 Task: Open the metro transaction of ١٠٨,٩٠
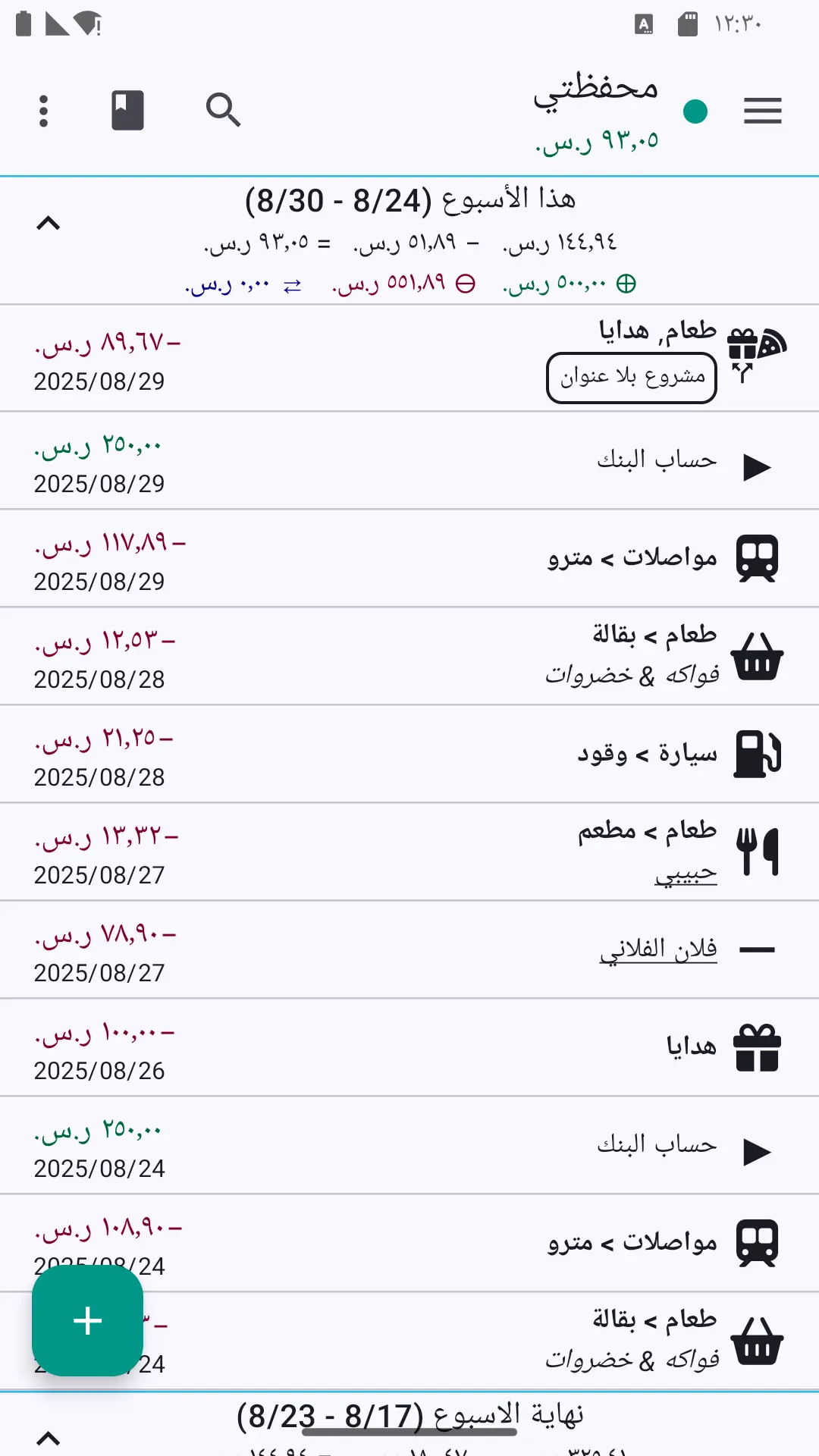click(x=409, y=1244)
